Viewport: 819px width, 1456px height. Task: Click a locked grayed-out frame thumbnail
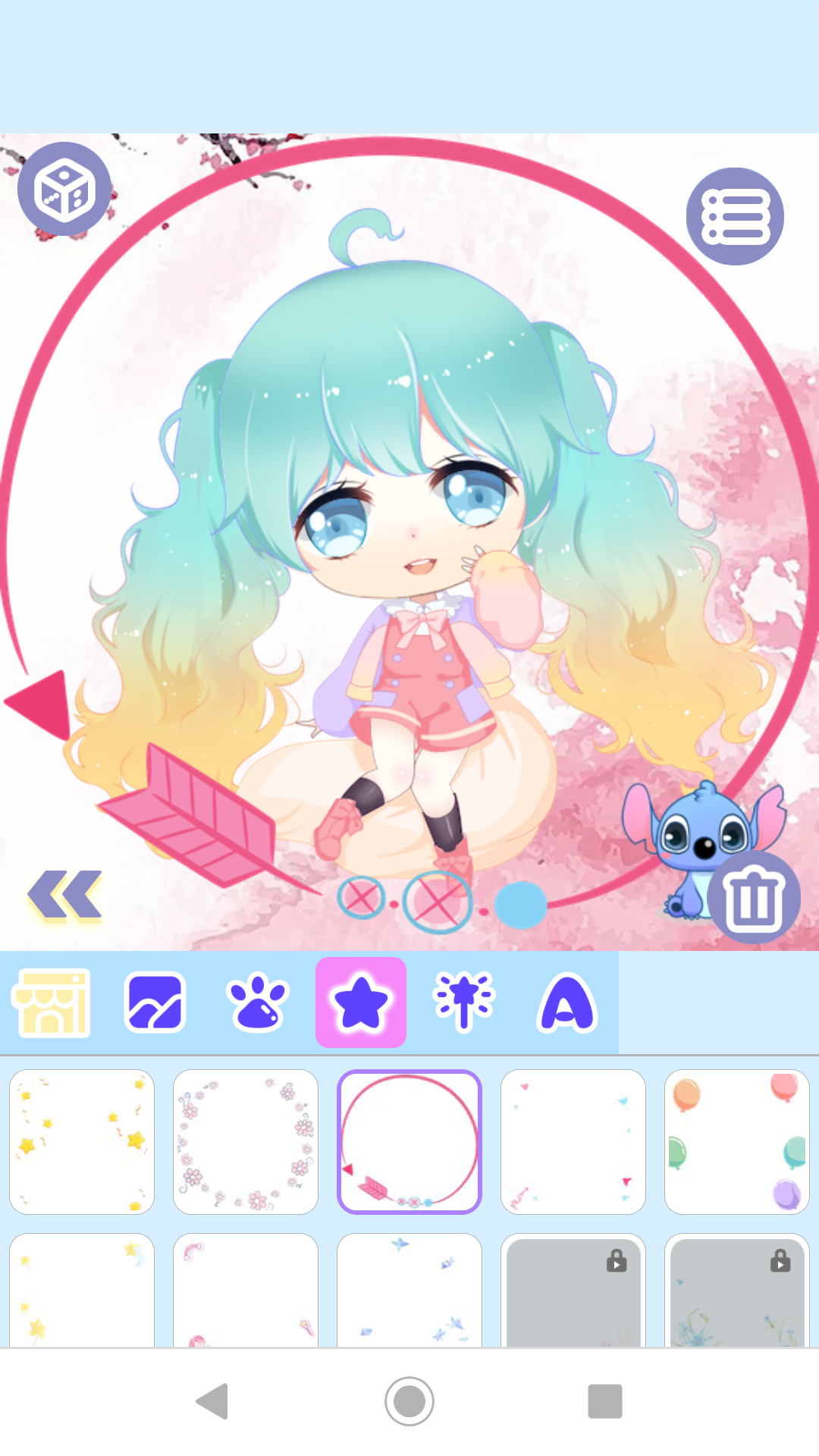573,1289
